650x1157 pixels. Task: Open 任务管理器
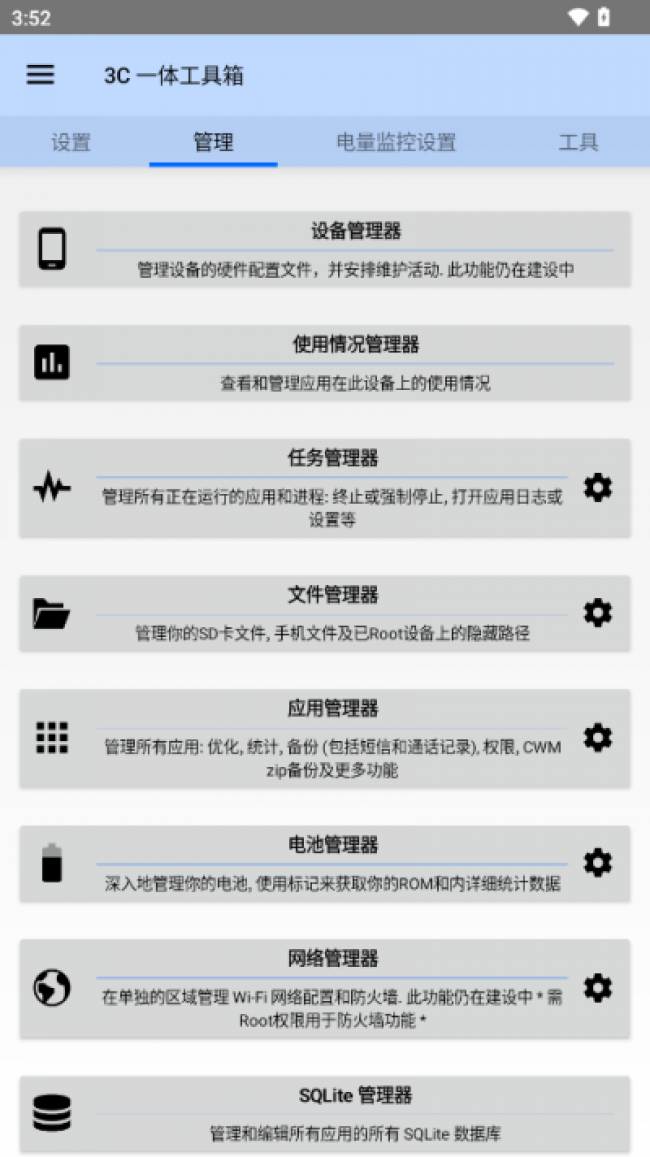coord(300,488)
